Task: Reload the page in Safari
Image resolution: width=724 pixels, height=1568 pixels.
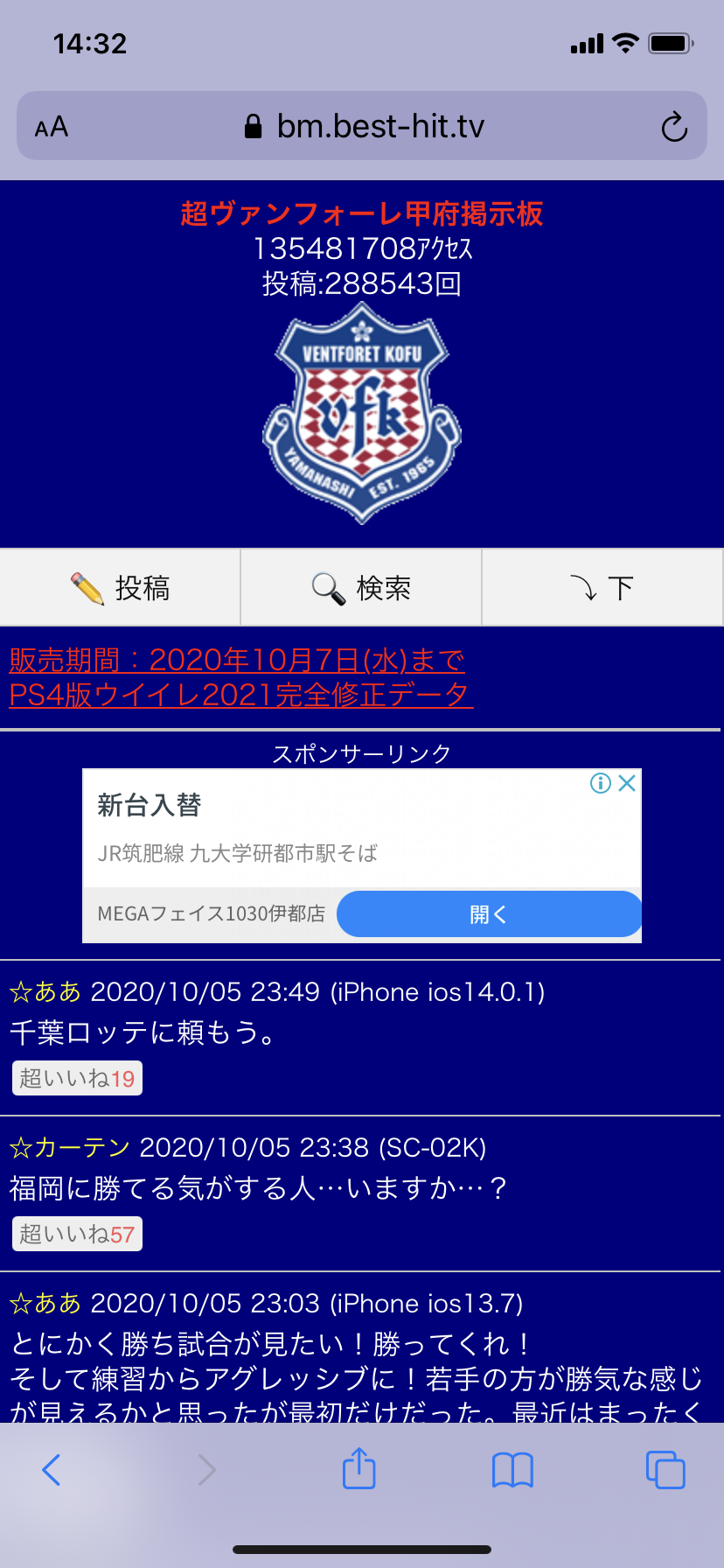Action: [x=674, y=128]
